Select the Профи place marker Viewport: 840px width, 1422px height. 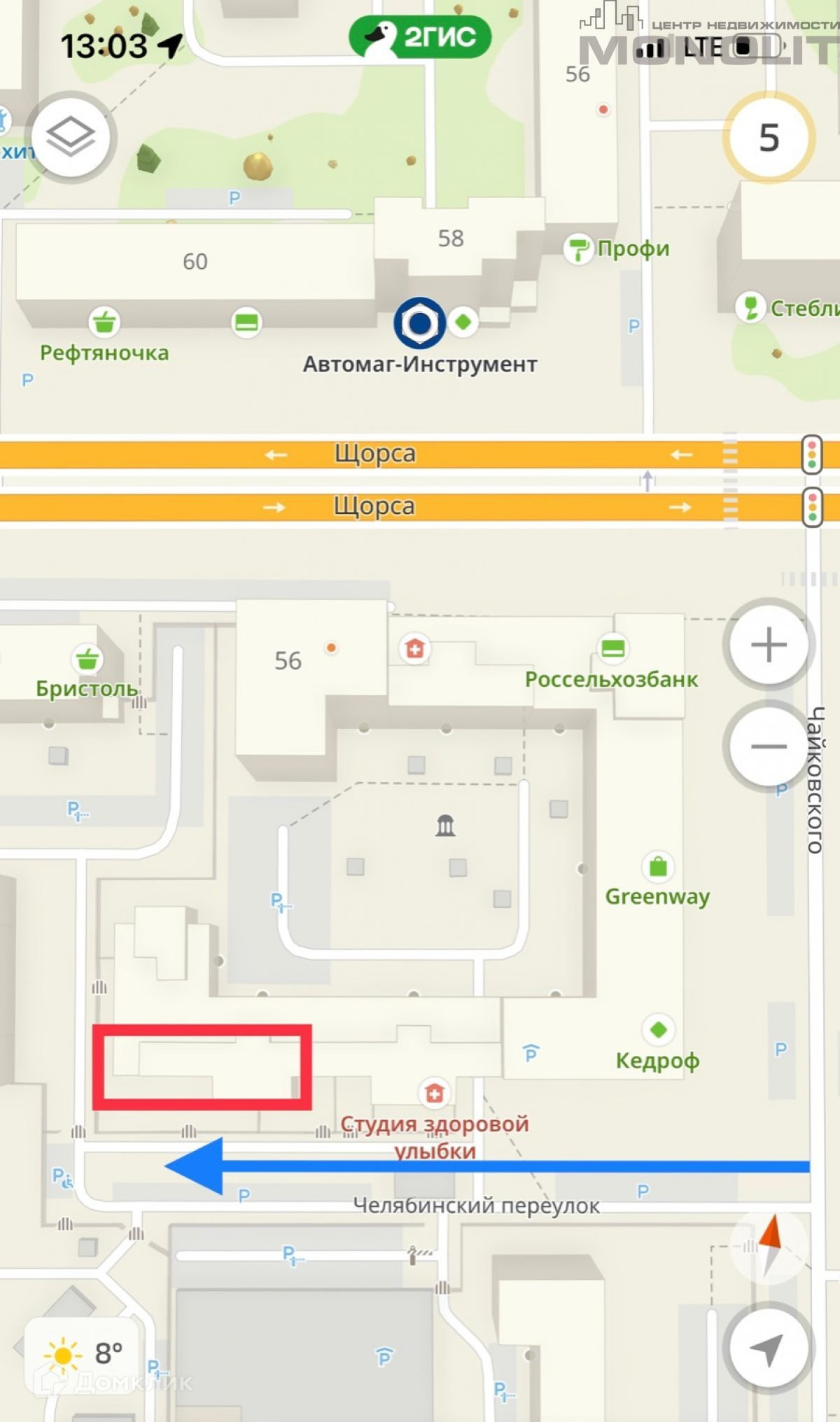click(578, 249)
